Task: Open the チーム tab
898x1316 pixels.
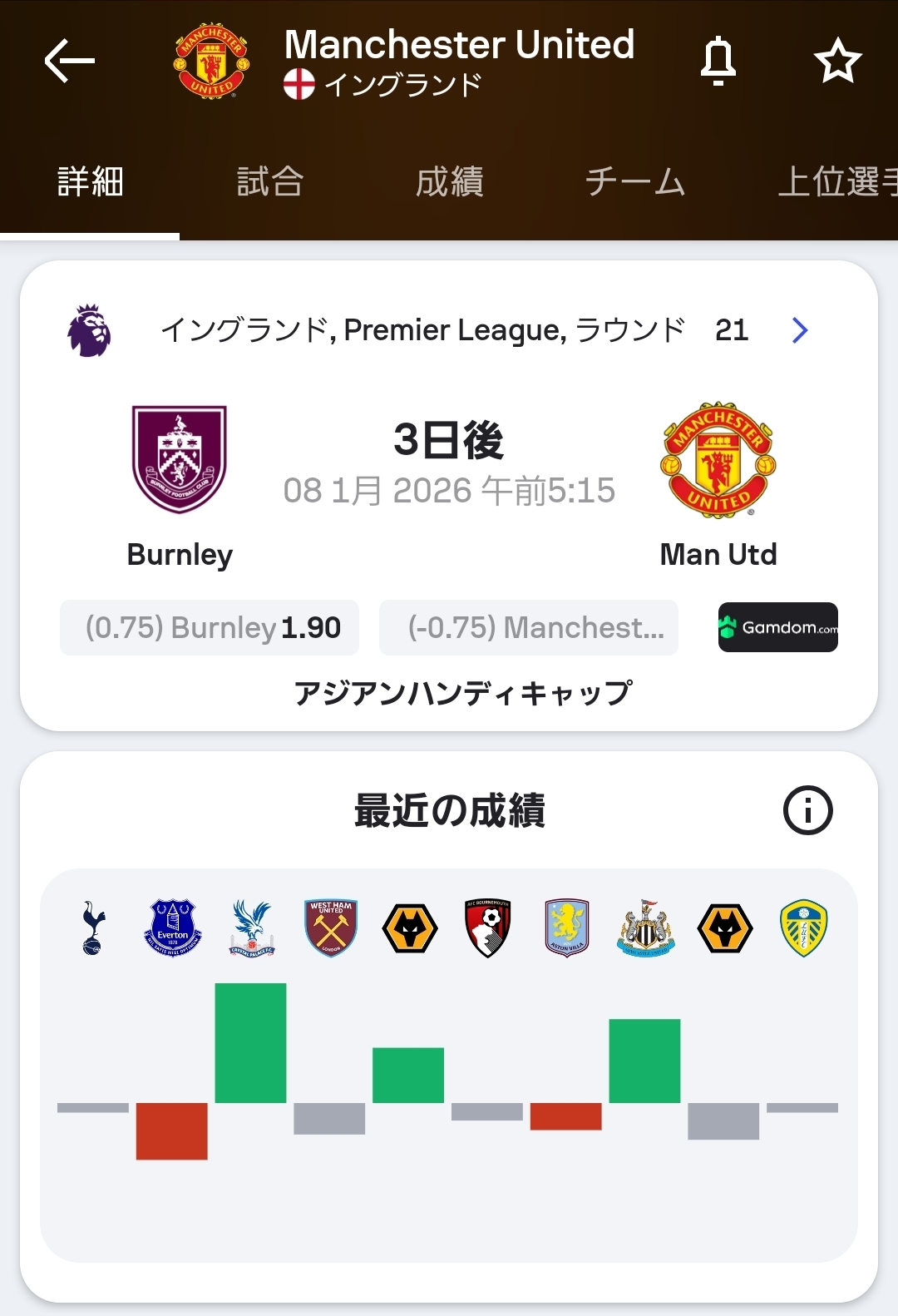Action: (x=634, y=181)
